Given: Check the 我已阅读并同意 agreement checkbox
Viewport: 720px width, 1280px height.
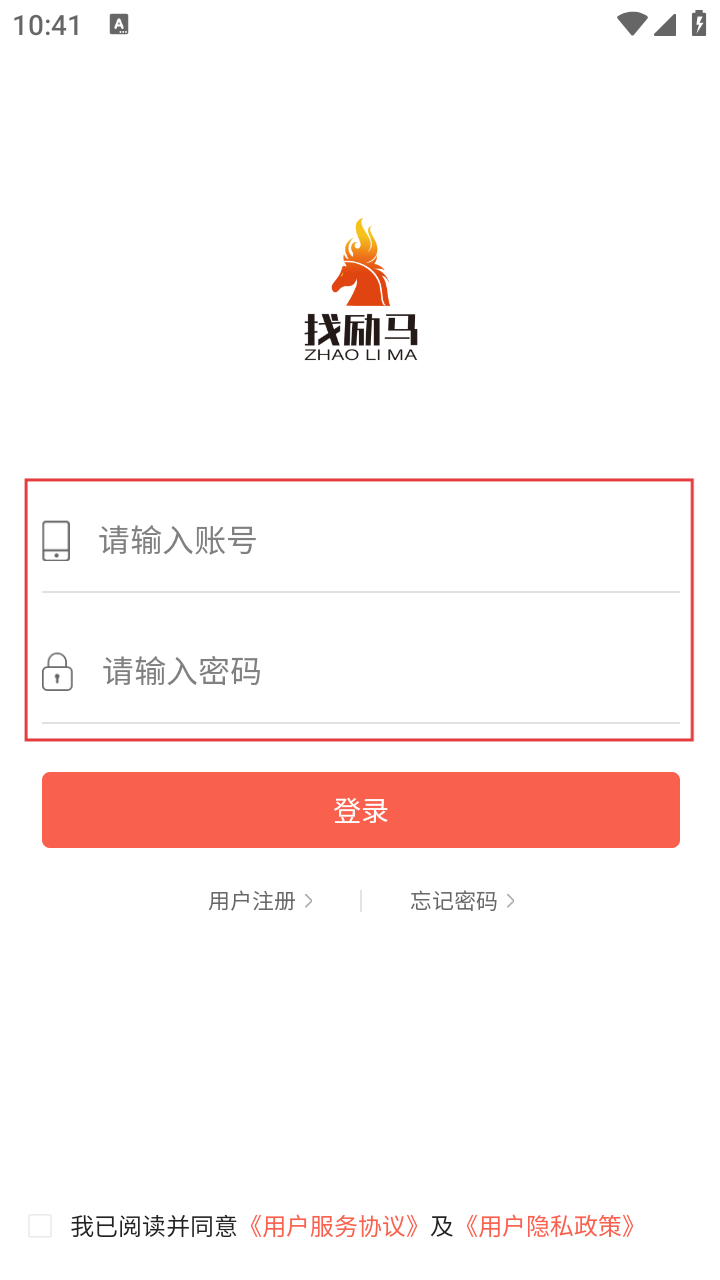Looking at the screenshot, I should click(40, 1226).
